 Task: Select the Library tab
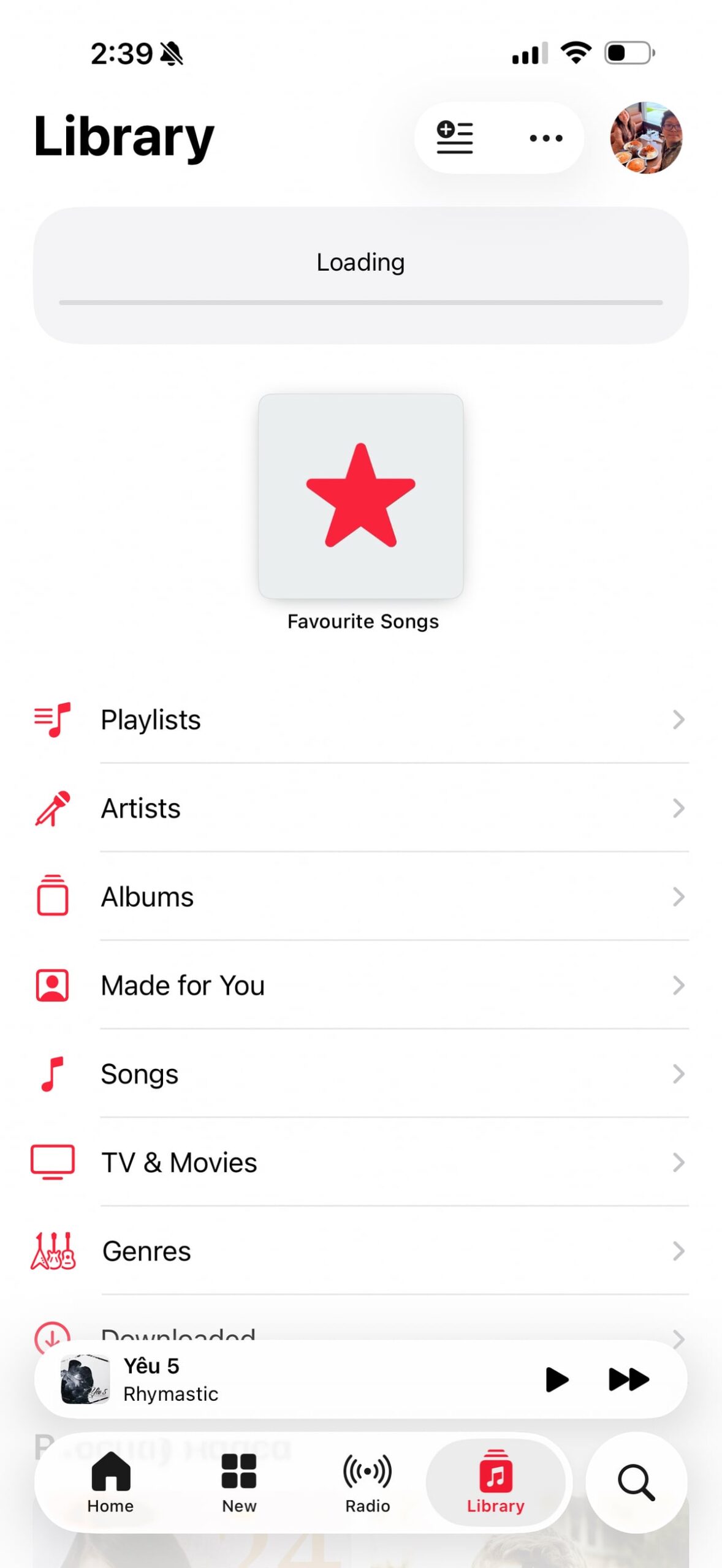click(495, 1482)
